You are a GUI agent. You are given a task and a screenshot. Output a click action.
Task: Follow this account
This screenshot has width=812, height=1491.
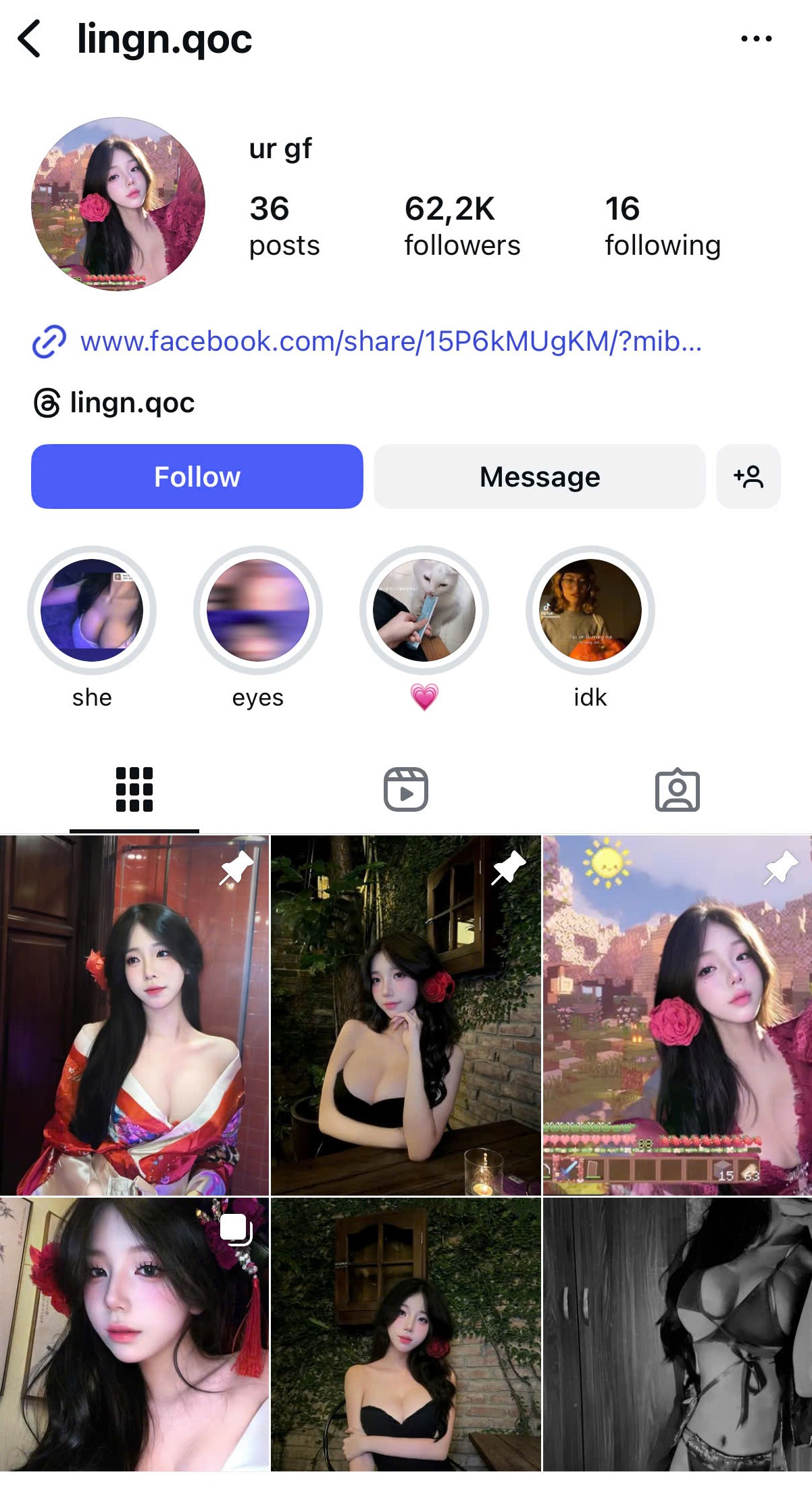(197, 476)
